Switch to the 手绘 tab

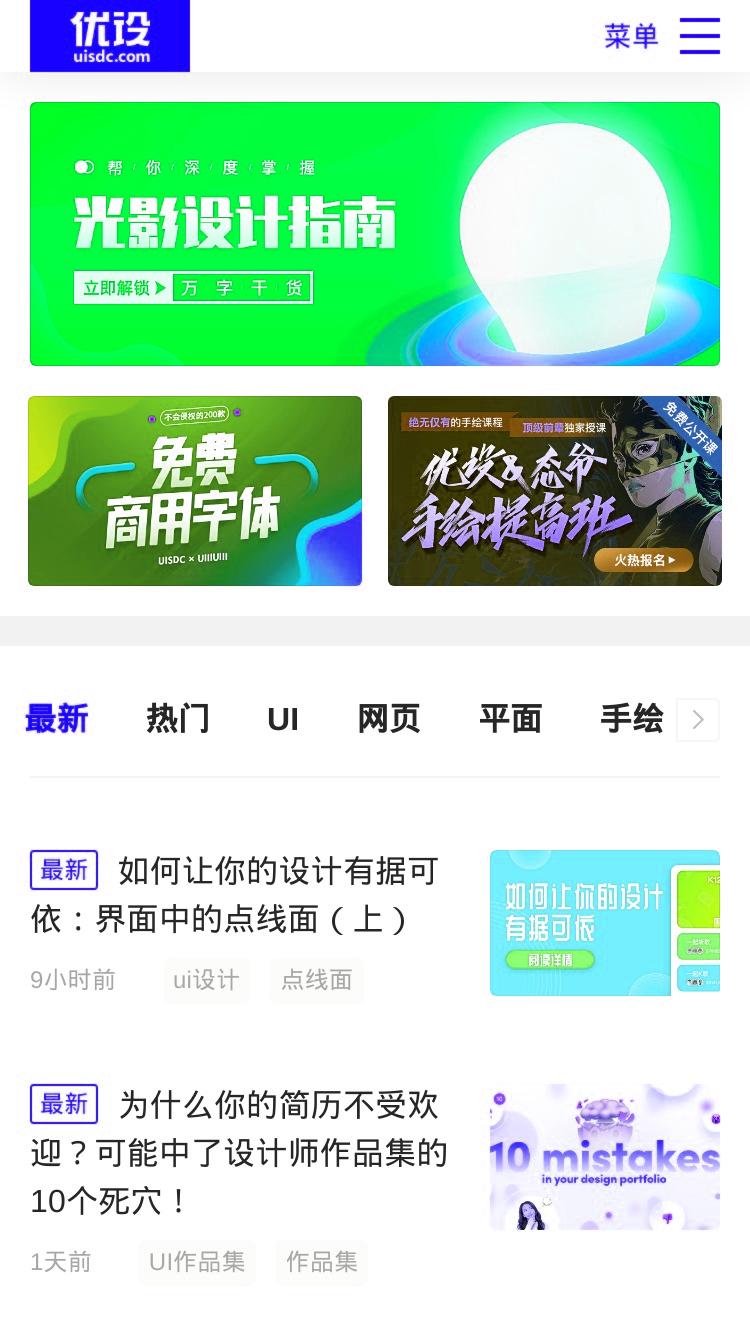pos(632,719)
